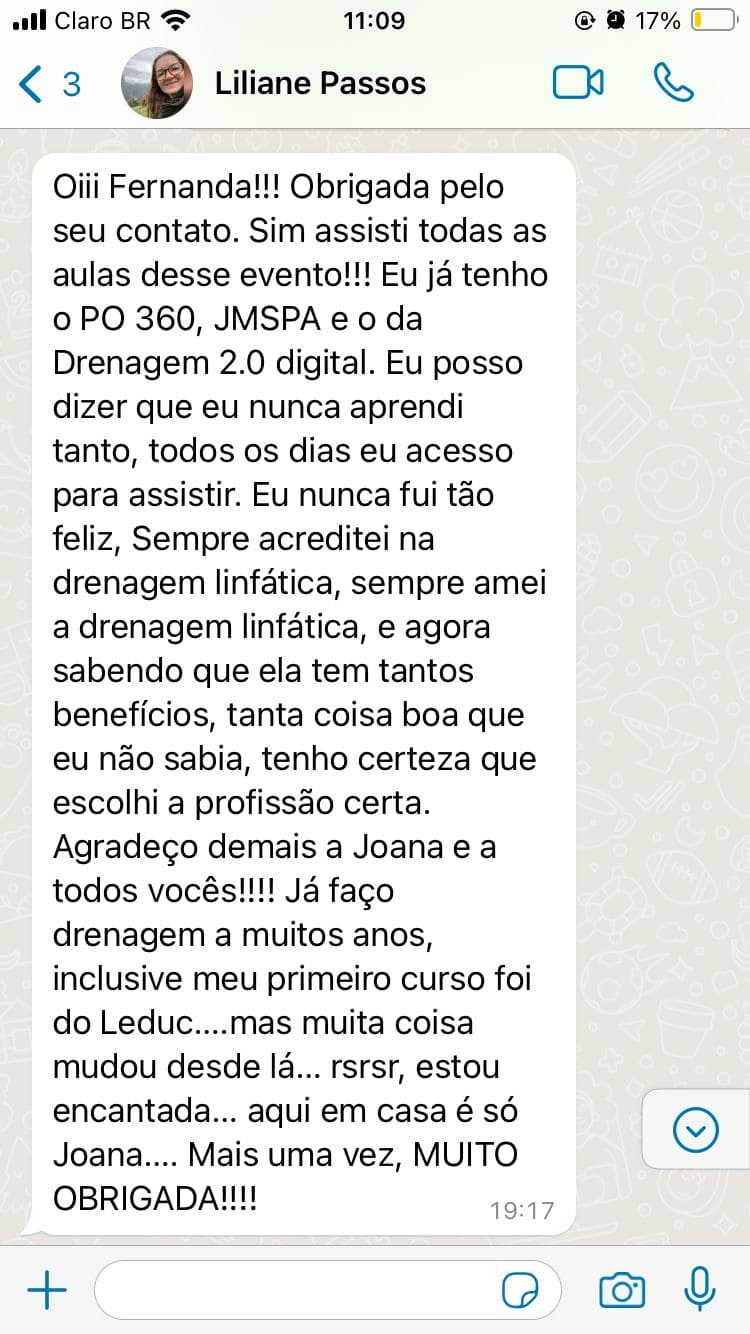Image resolution: width=750 pixels, height=1334 pixels.
Task: Jump to the latest message
Action: 696,1131
